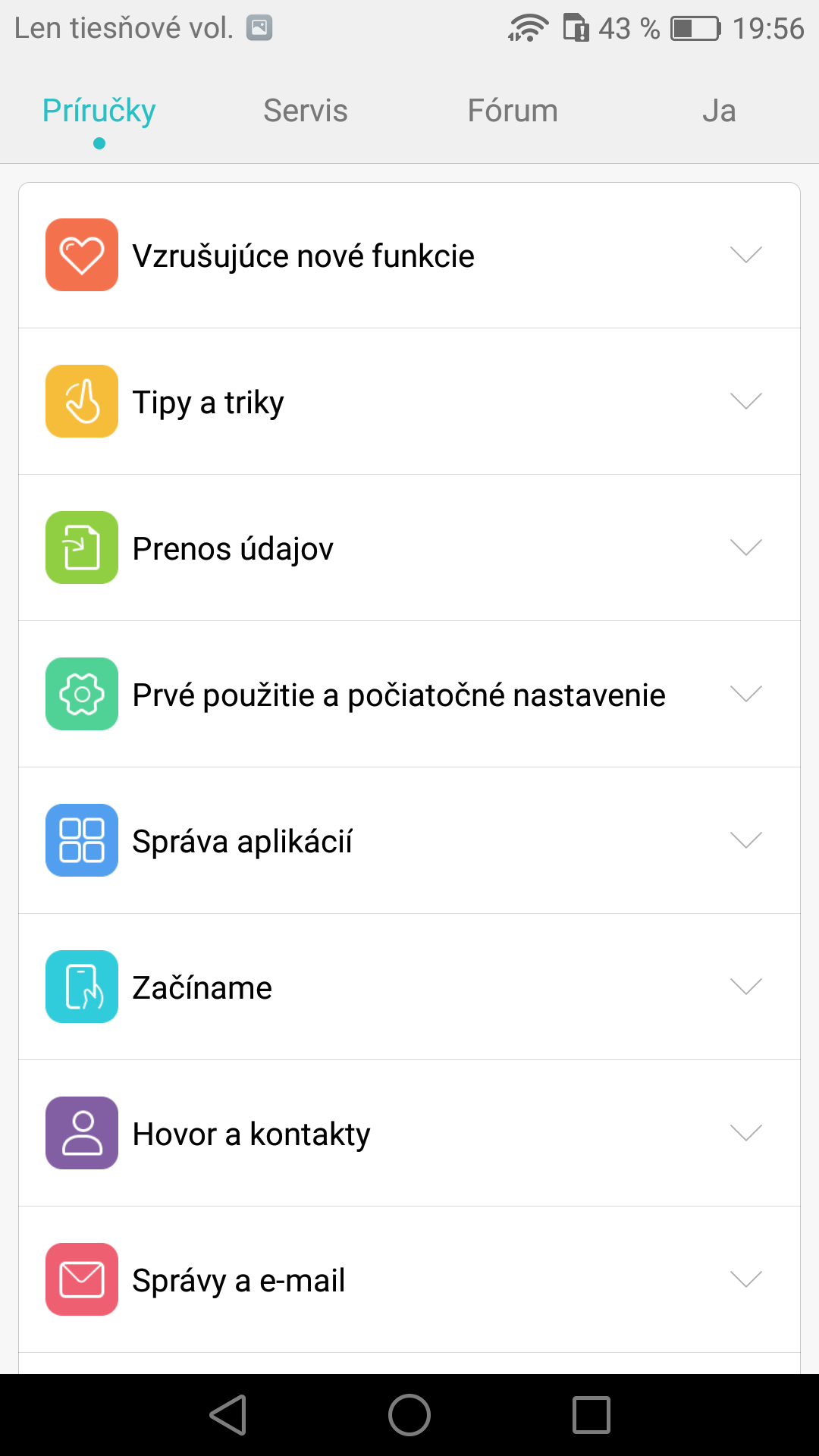Expand Prenos údajov section
The width and height of the screenshot is (819, 1456).
click(x=409, y=548)
